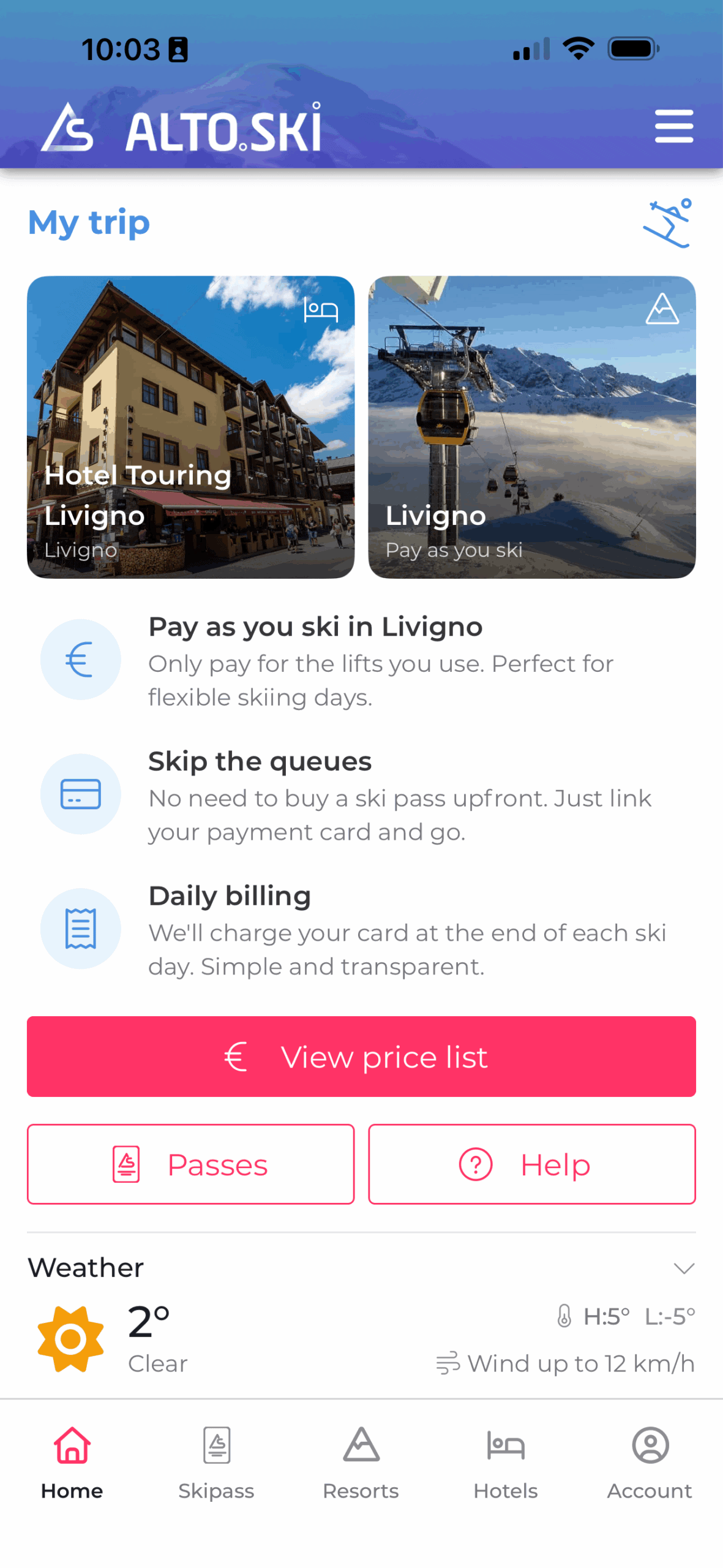Viewport: 723px width, 1568px height.
Task: Switch to the Account tab
Action: (x=650, y=1461)
